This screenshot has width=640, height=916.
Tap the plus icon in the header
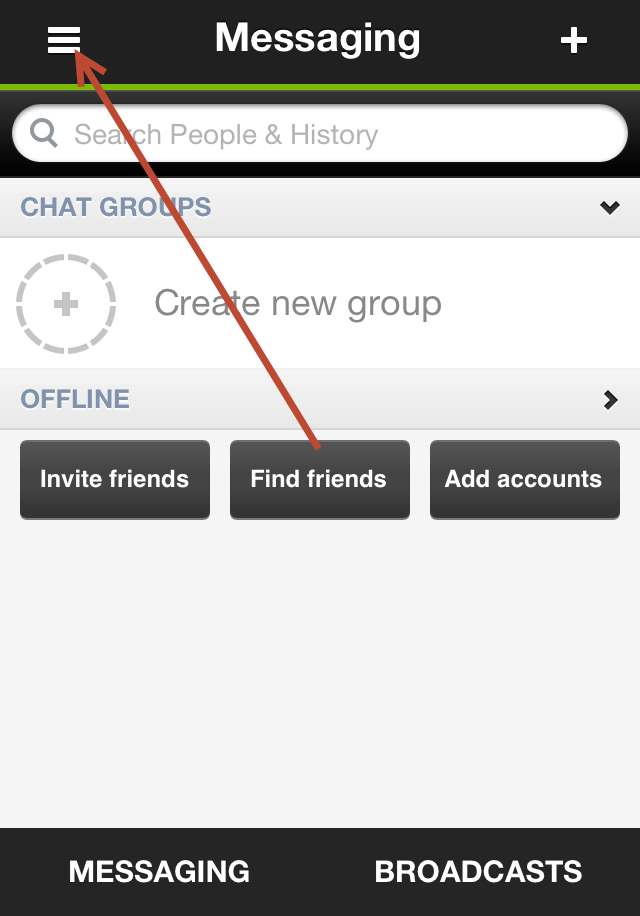pos(573,40)
